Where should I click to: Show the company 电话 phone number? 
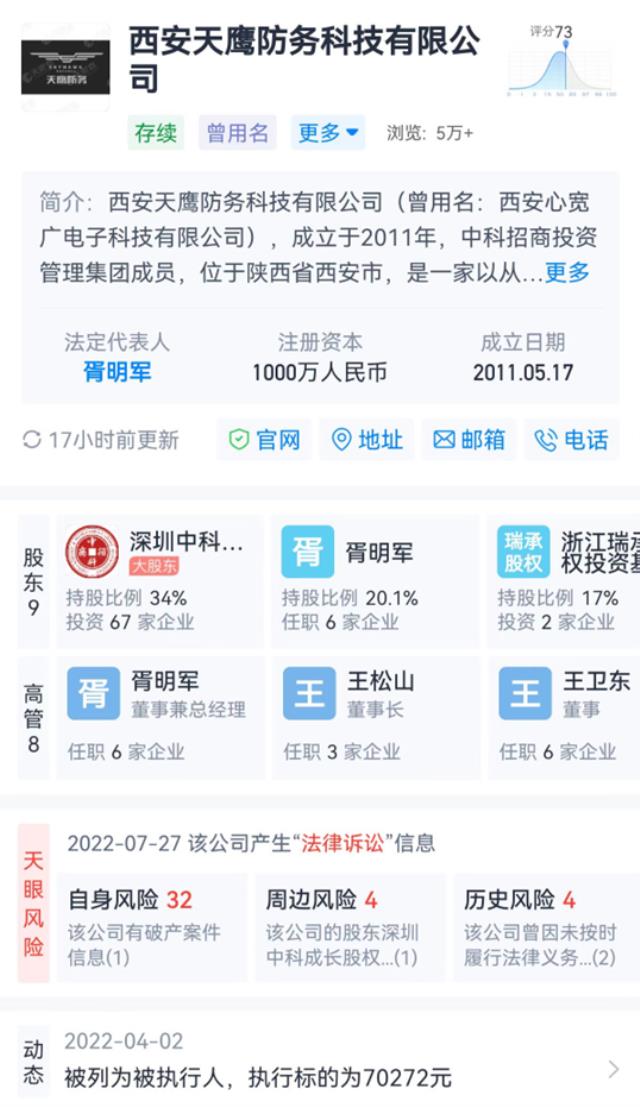(572, 440)
